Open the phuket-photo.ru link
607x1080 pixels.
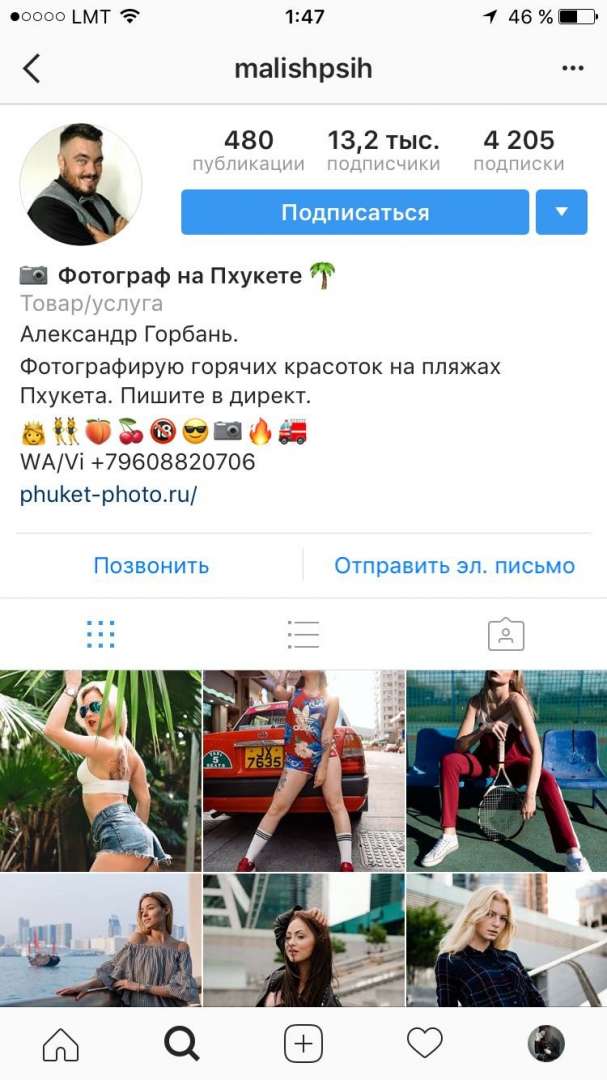coord(108,494)
